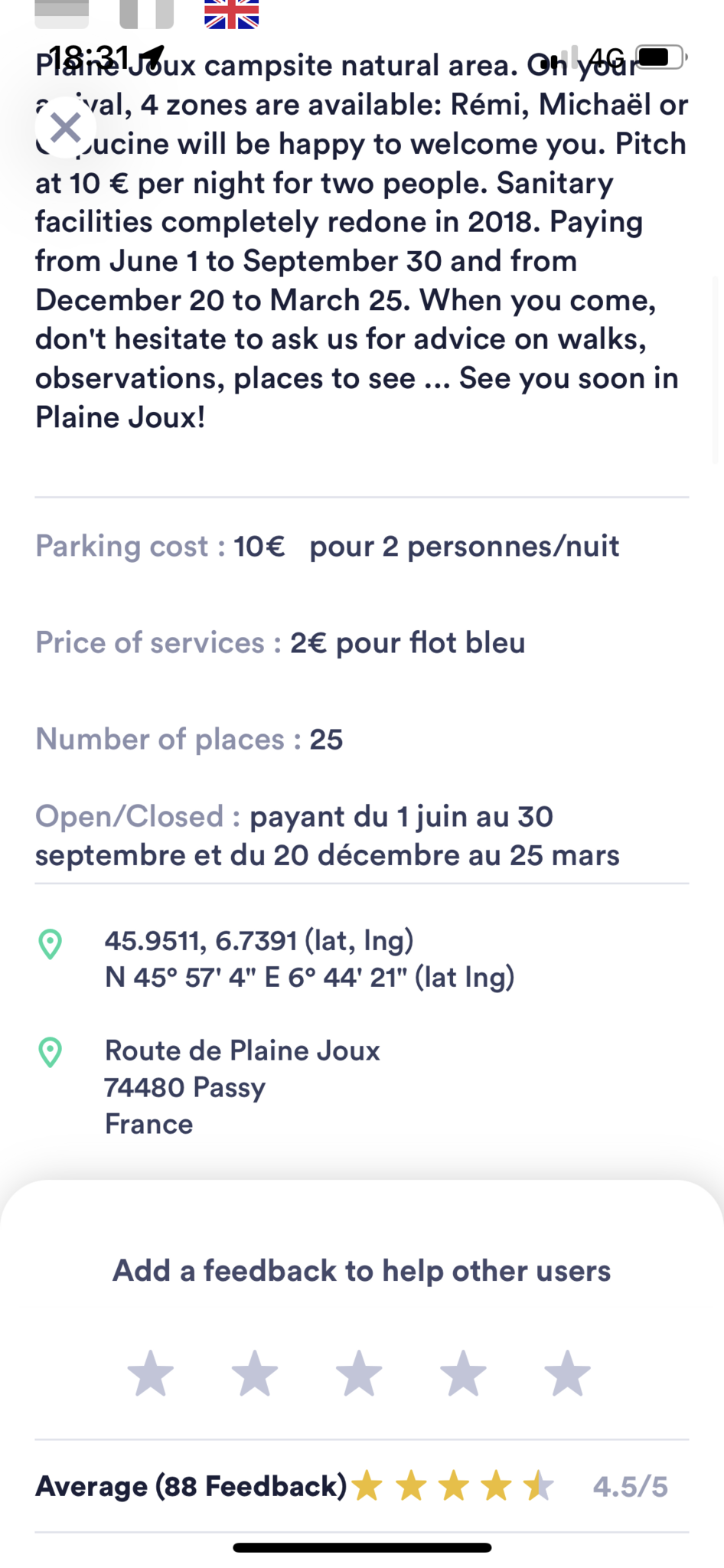Rate this place two stars
The height and width of the screenshot is (1568, 724).
tap(254, 1374)
